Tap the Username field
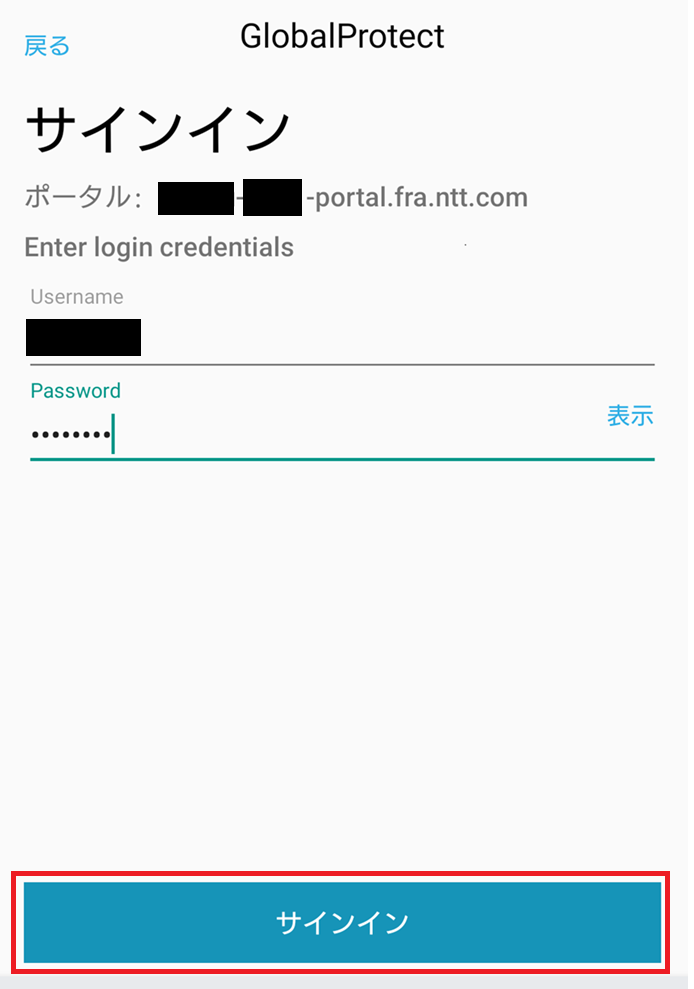Screen dimensions: 694x989 (x=340, y=339)
